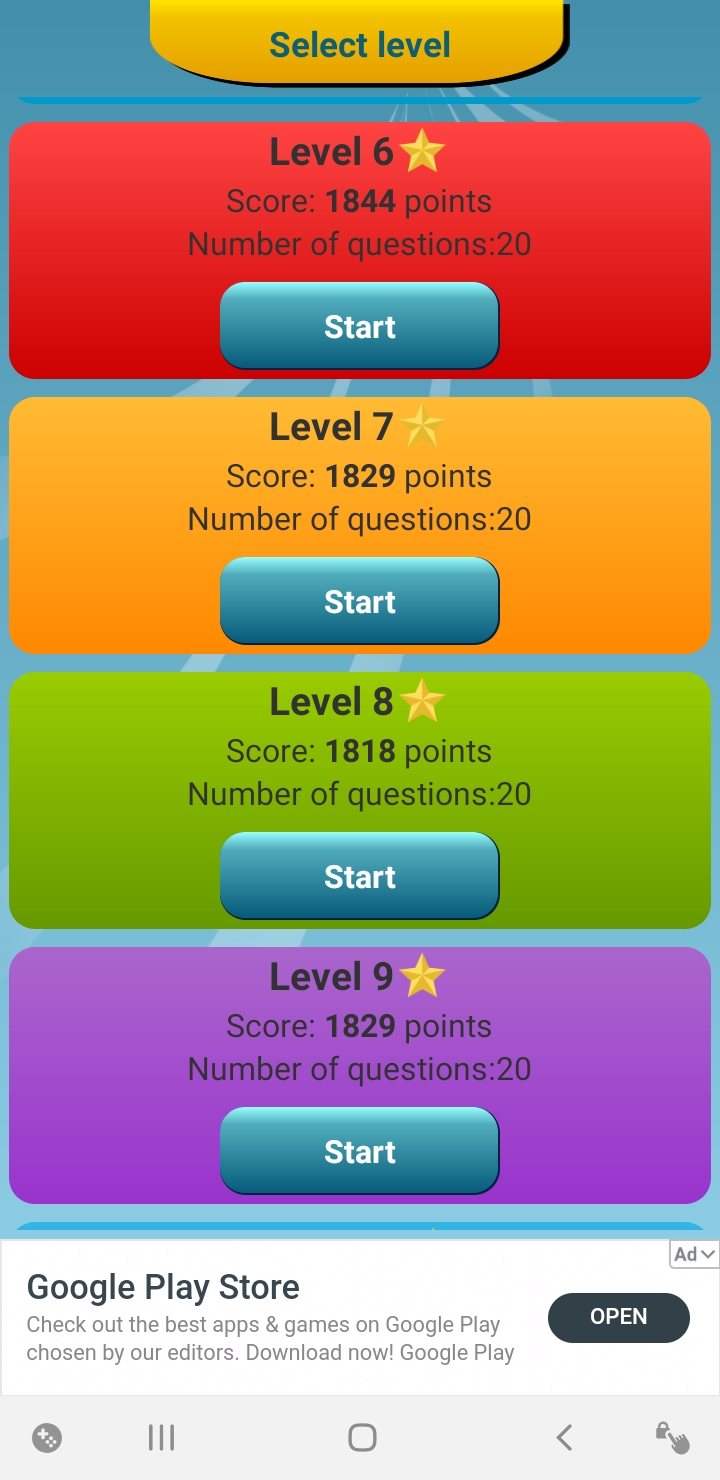Launch Level 9 with the Start button
This screenshot has width=720, height=1480.
coord(359,1151)
